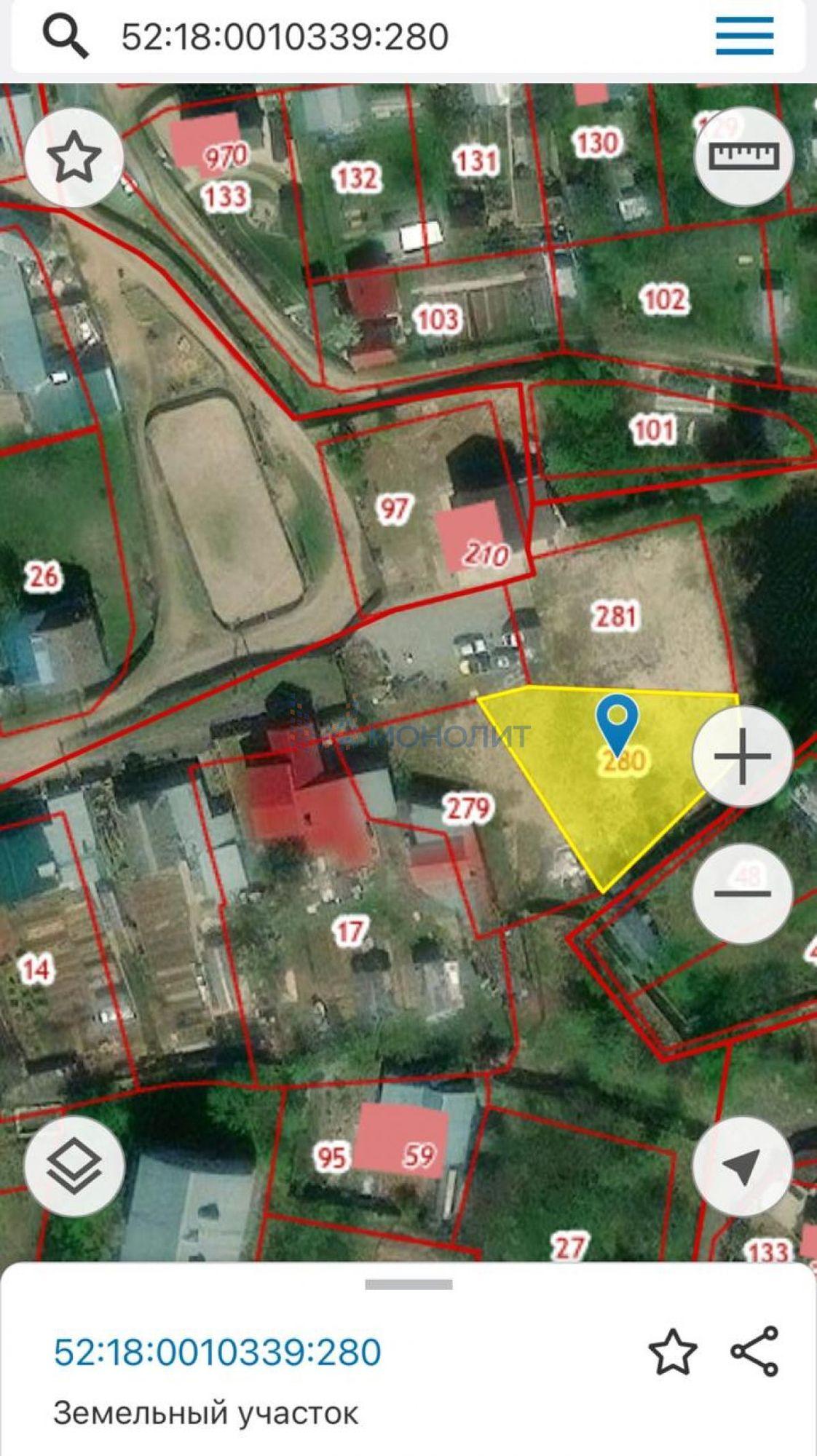Viewport: 817px width, 1456px height.
Task: Share this land parcel
Action: tap(756, 1352)
